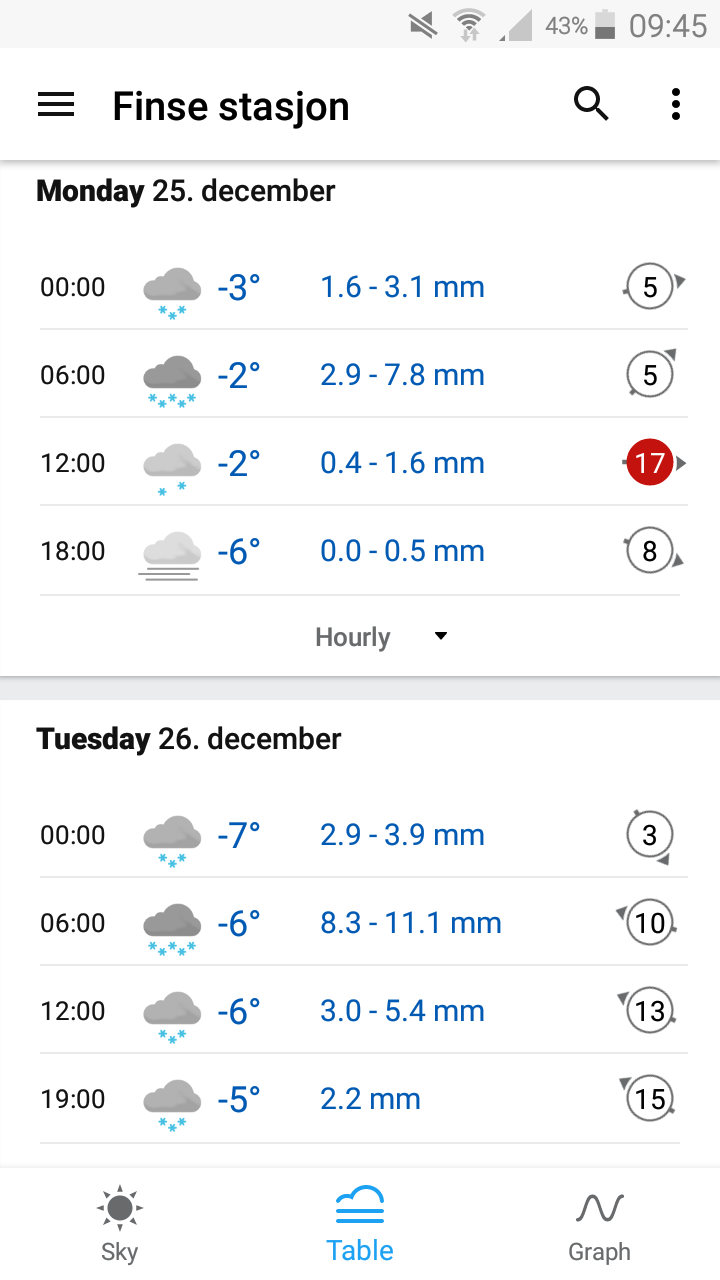Open the three-dot overflow menu

[677, 104]
